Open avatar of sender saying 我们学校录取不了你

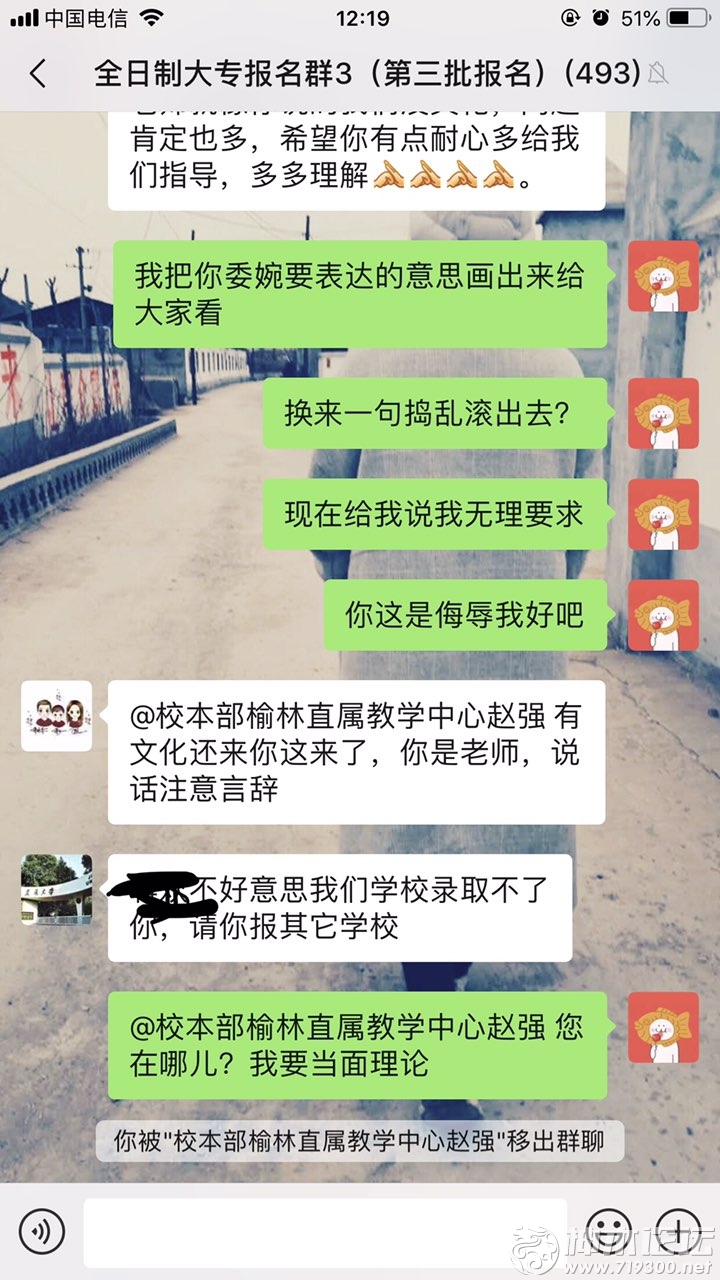click(57, 889)
